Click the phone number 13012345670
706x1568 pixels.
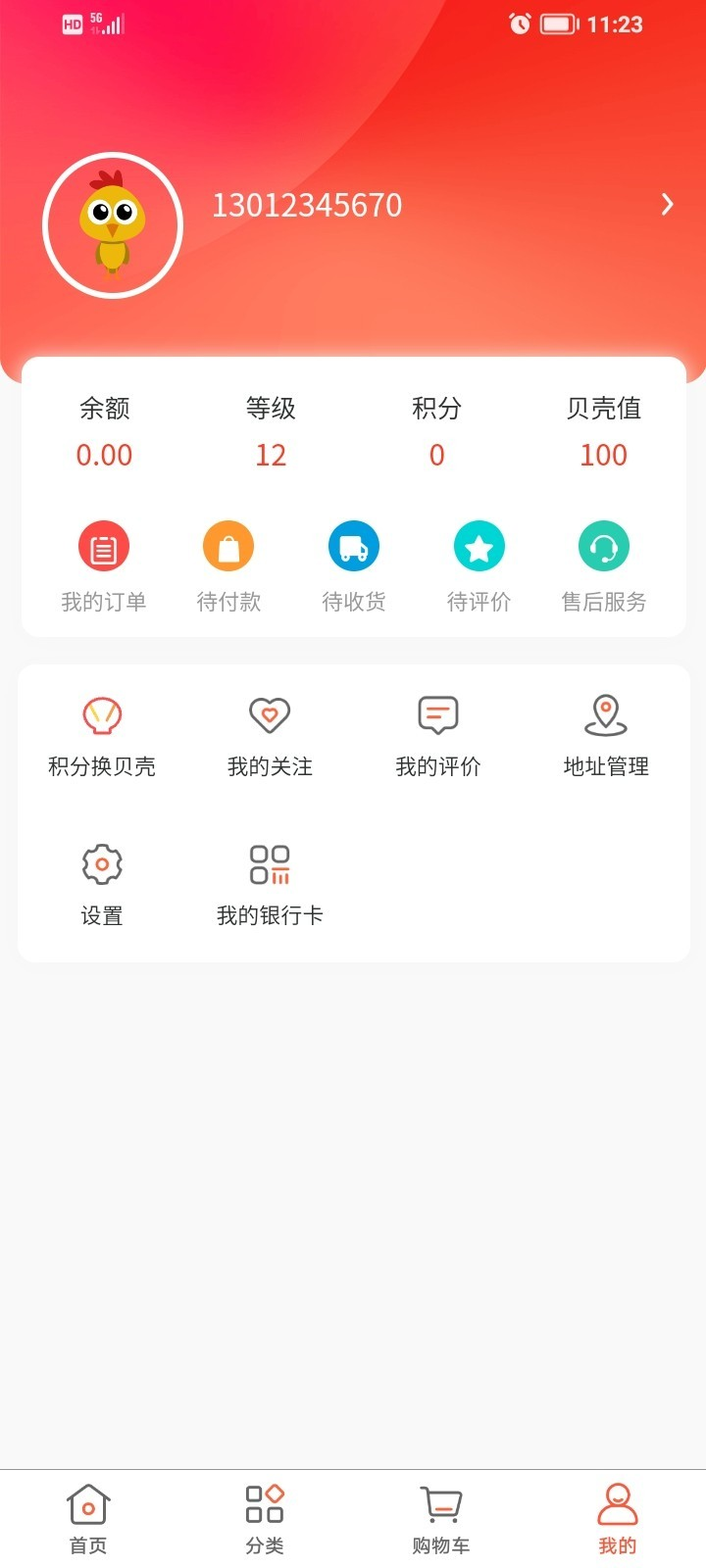(x=308, y=205)
